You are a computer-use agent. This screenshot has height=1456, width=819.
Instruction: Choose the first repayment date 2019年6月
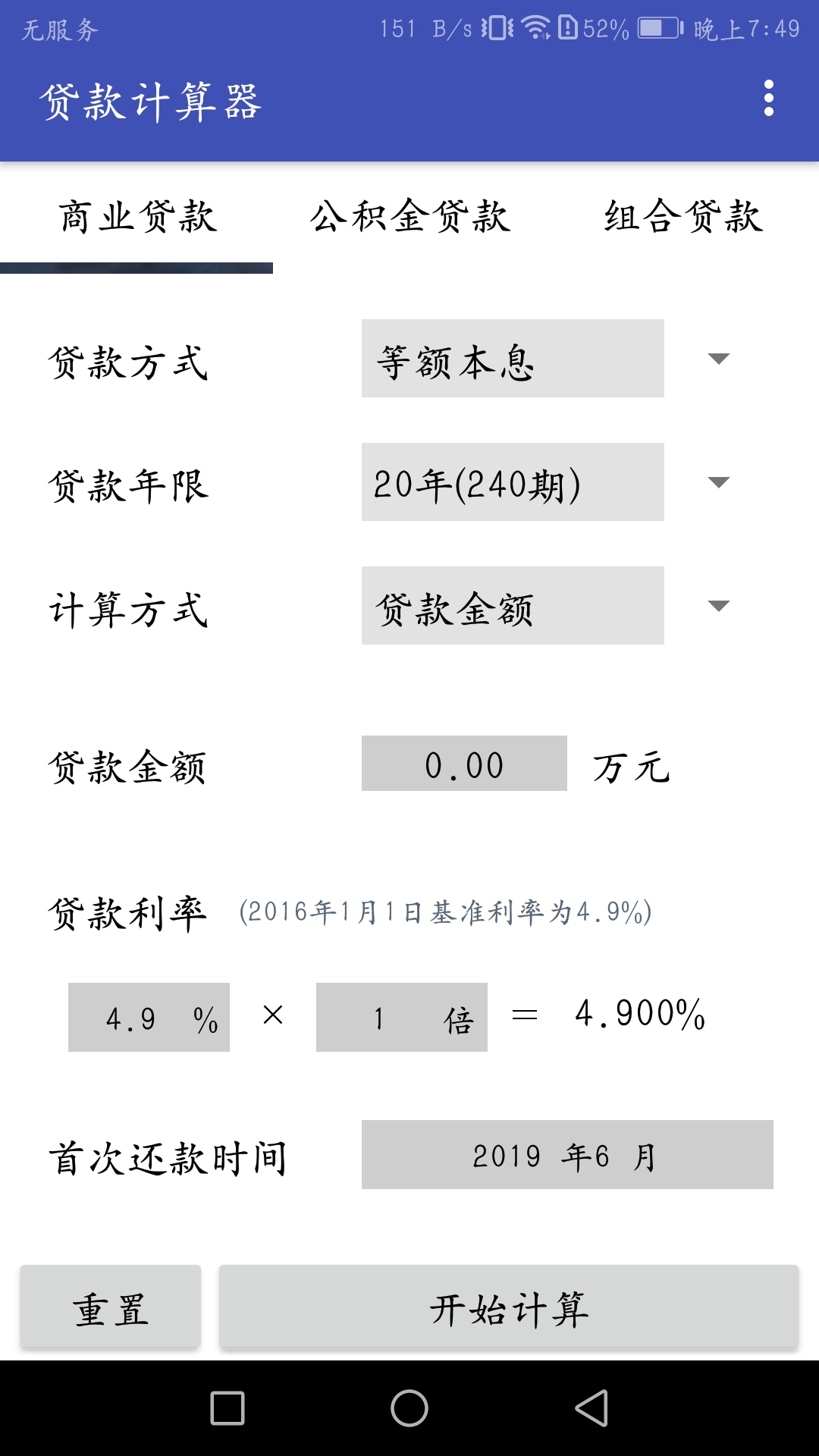pos(567,1154)
